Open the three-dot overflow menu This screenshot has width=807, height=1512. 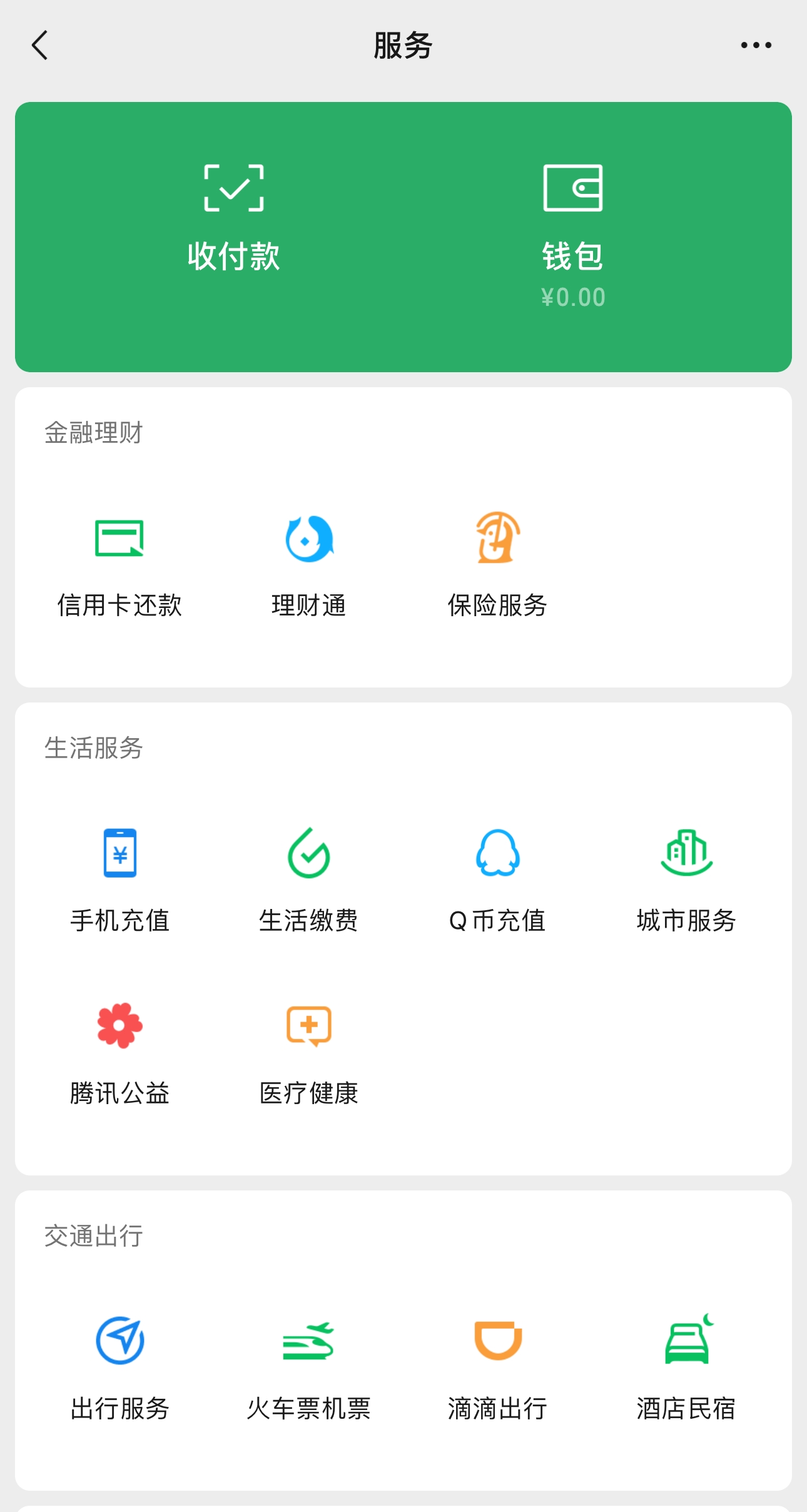756,46
